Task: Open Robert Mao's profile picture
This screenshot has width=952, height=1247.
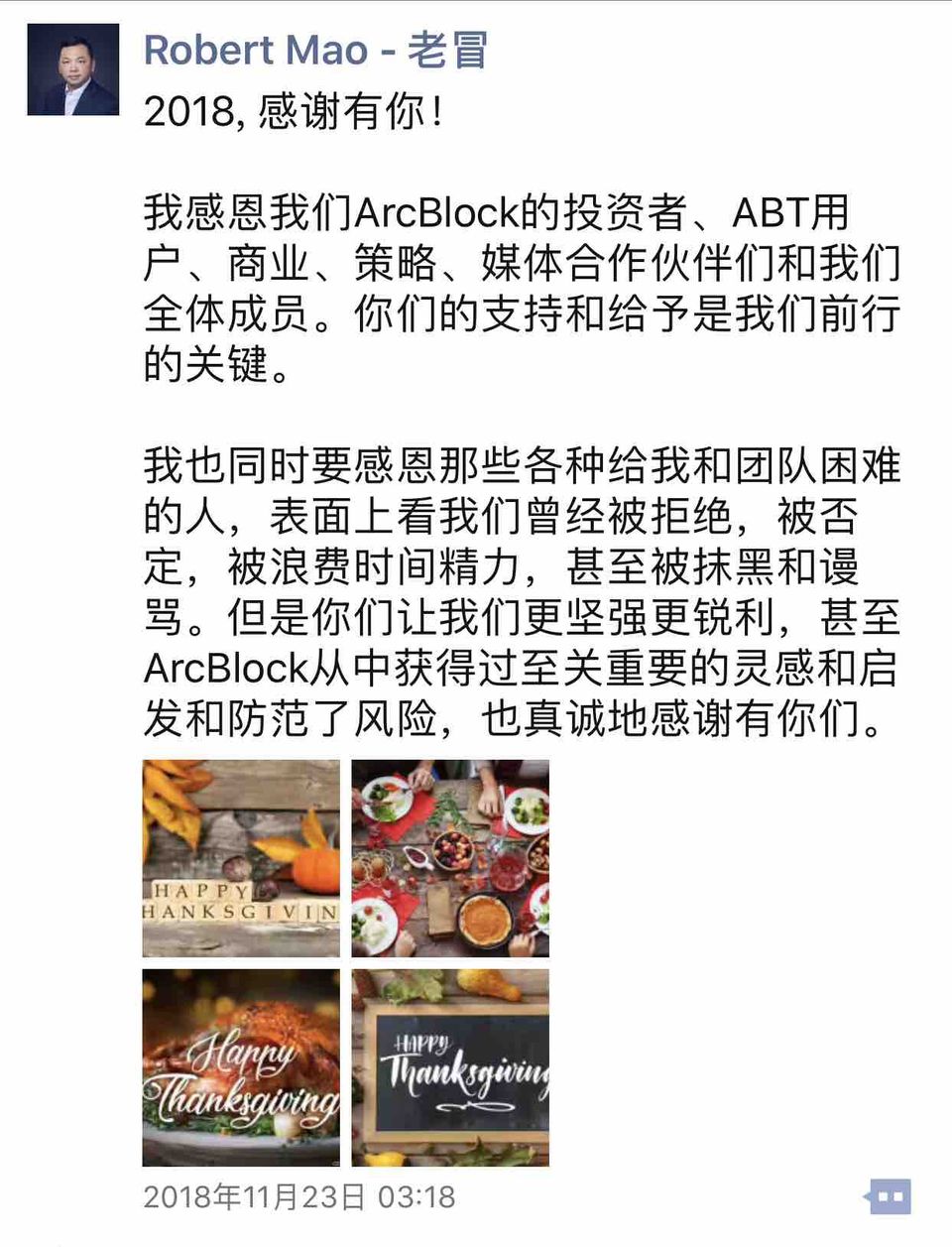Action: pyautogui.click(x=73, y=69)
